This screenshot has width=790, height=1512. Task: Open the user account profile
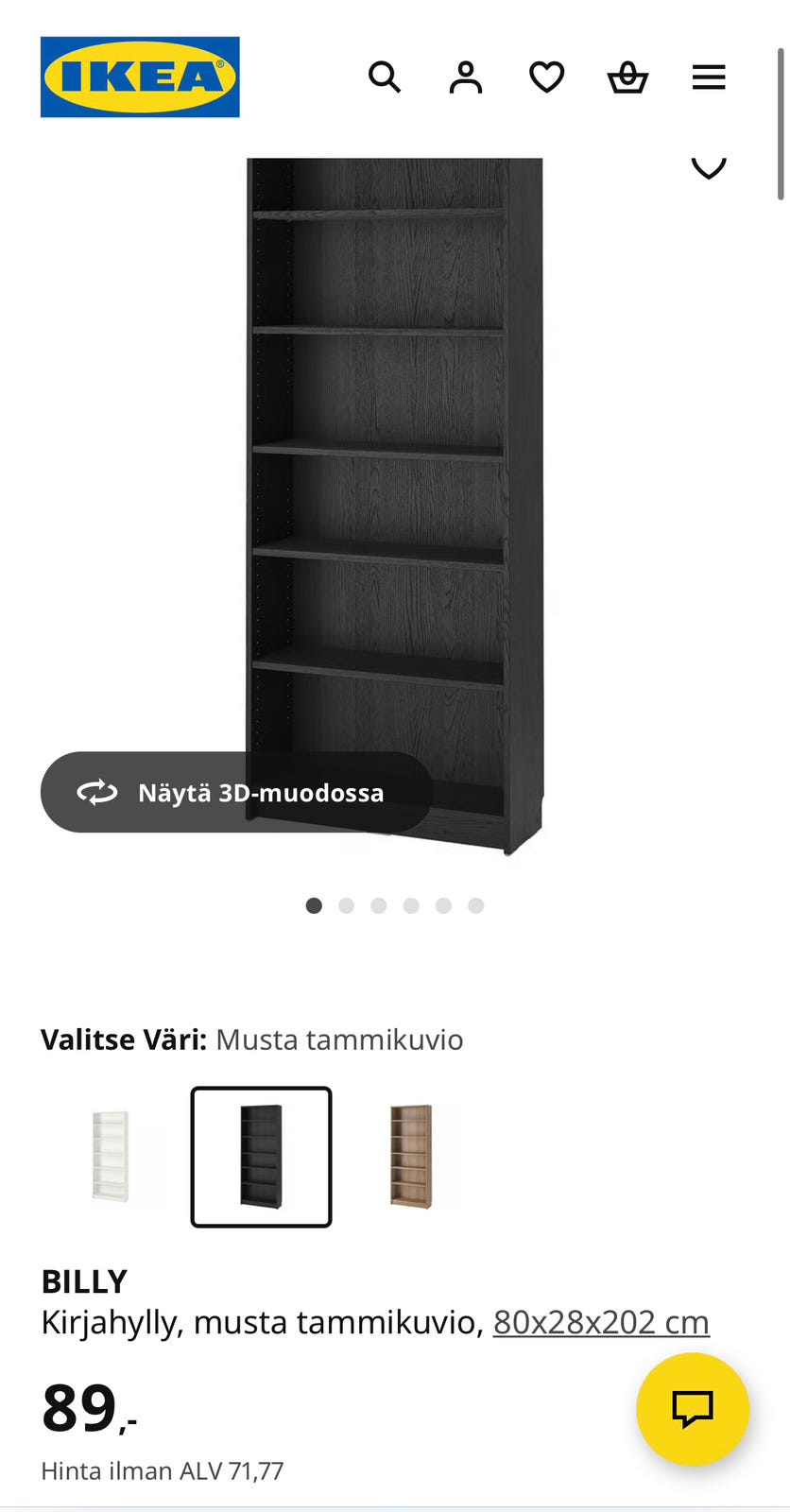click(x=465, y=77)
